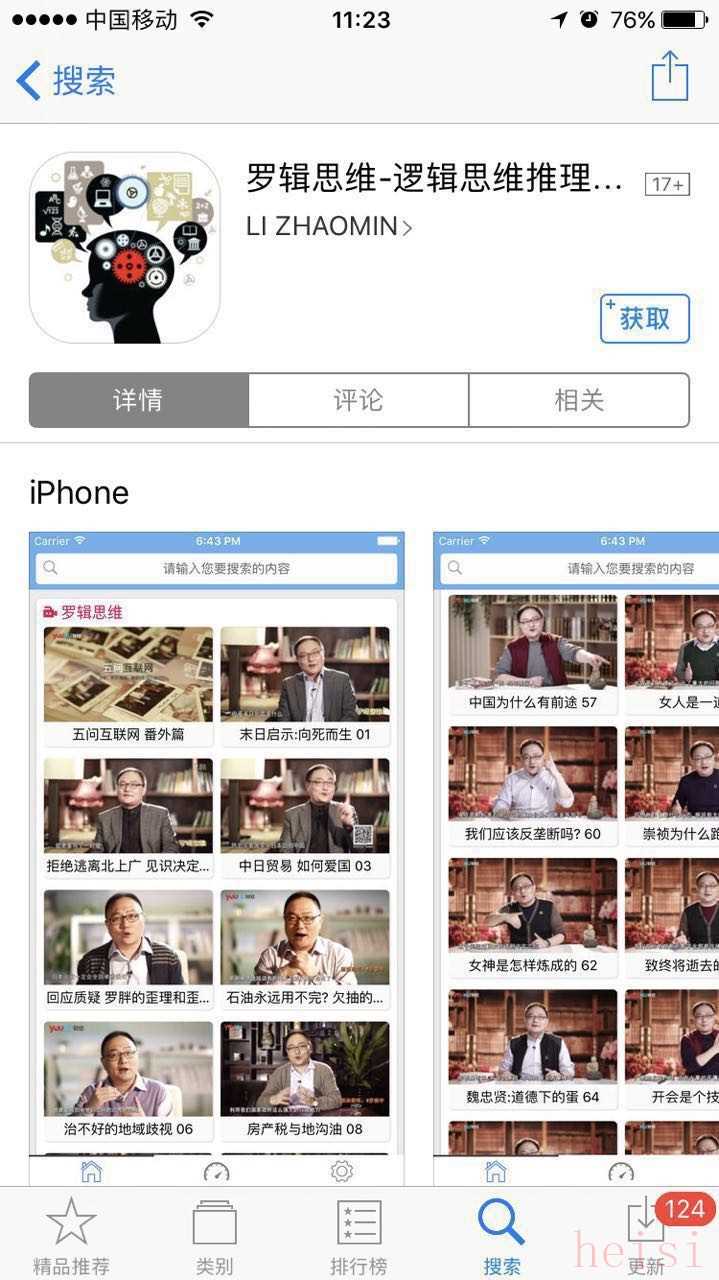Select the 搜索 tab
719x1280 pixels.
pyautogui.click(x=501, y=1236)
